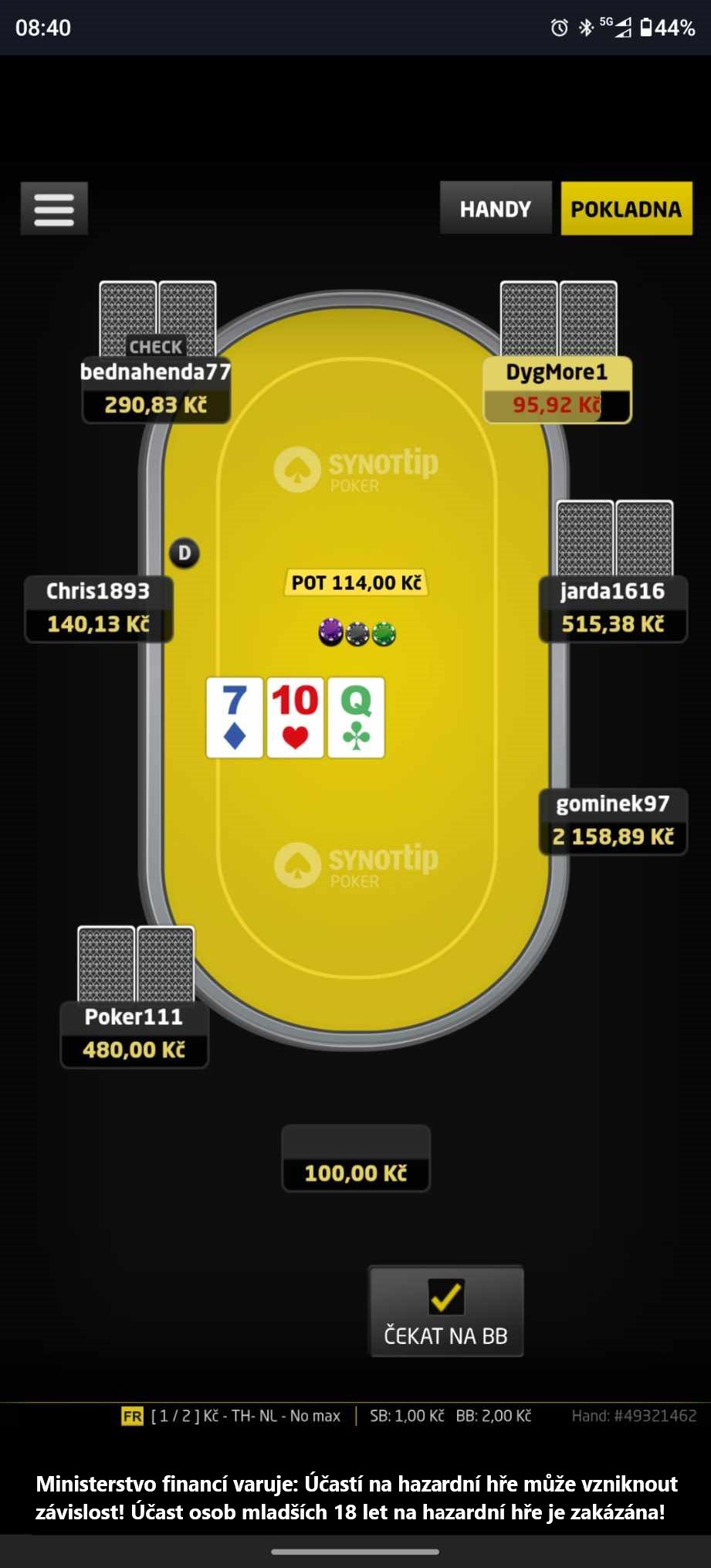Tap player jarda1616's seat

(x=613, y=609)
